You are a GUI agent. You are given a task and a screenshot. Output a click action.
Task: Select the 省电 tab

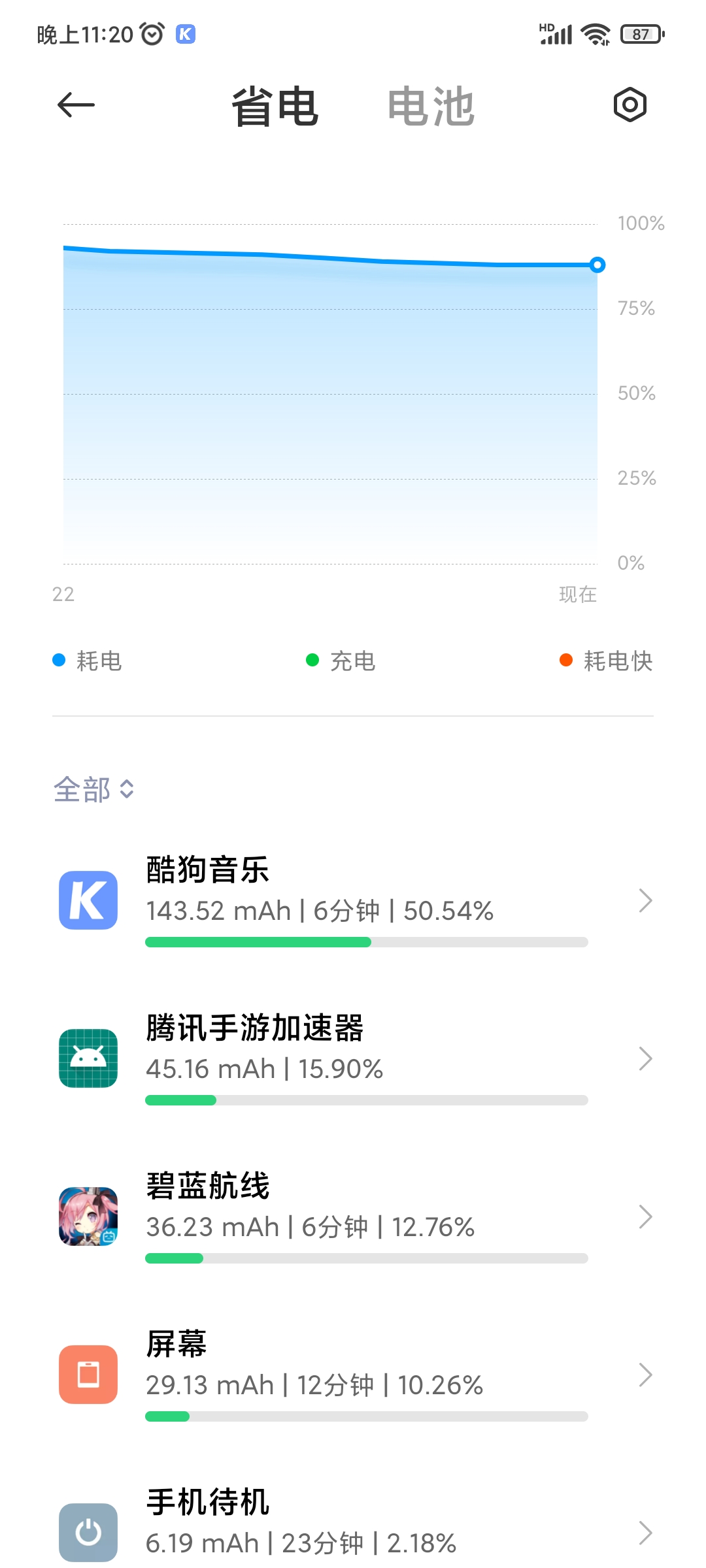tap(275, 106)
